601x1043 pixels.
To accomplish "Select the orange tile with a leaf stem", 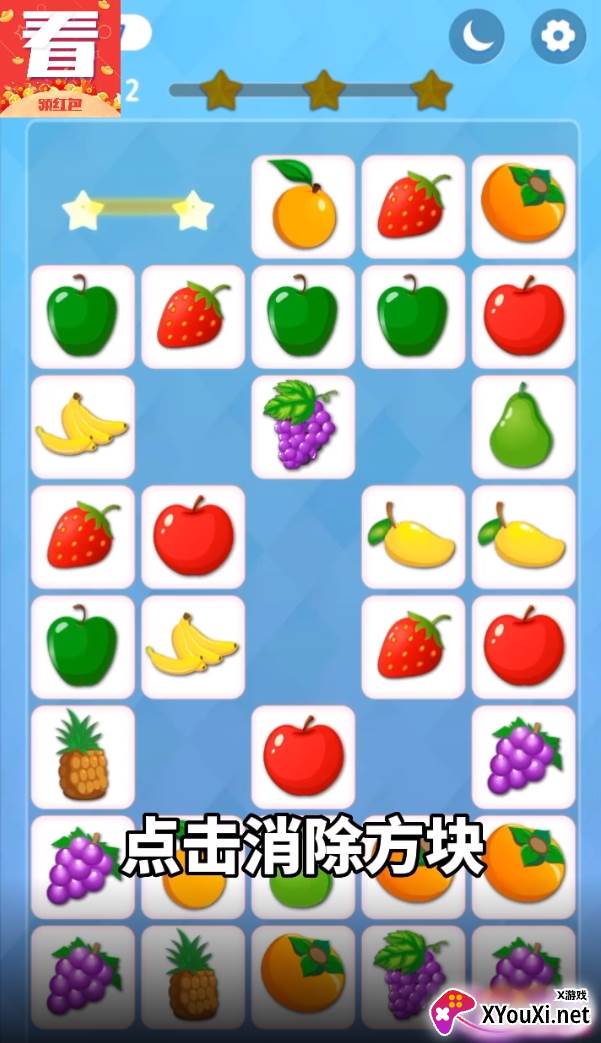I will coord(302,207).
